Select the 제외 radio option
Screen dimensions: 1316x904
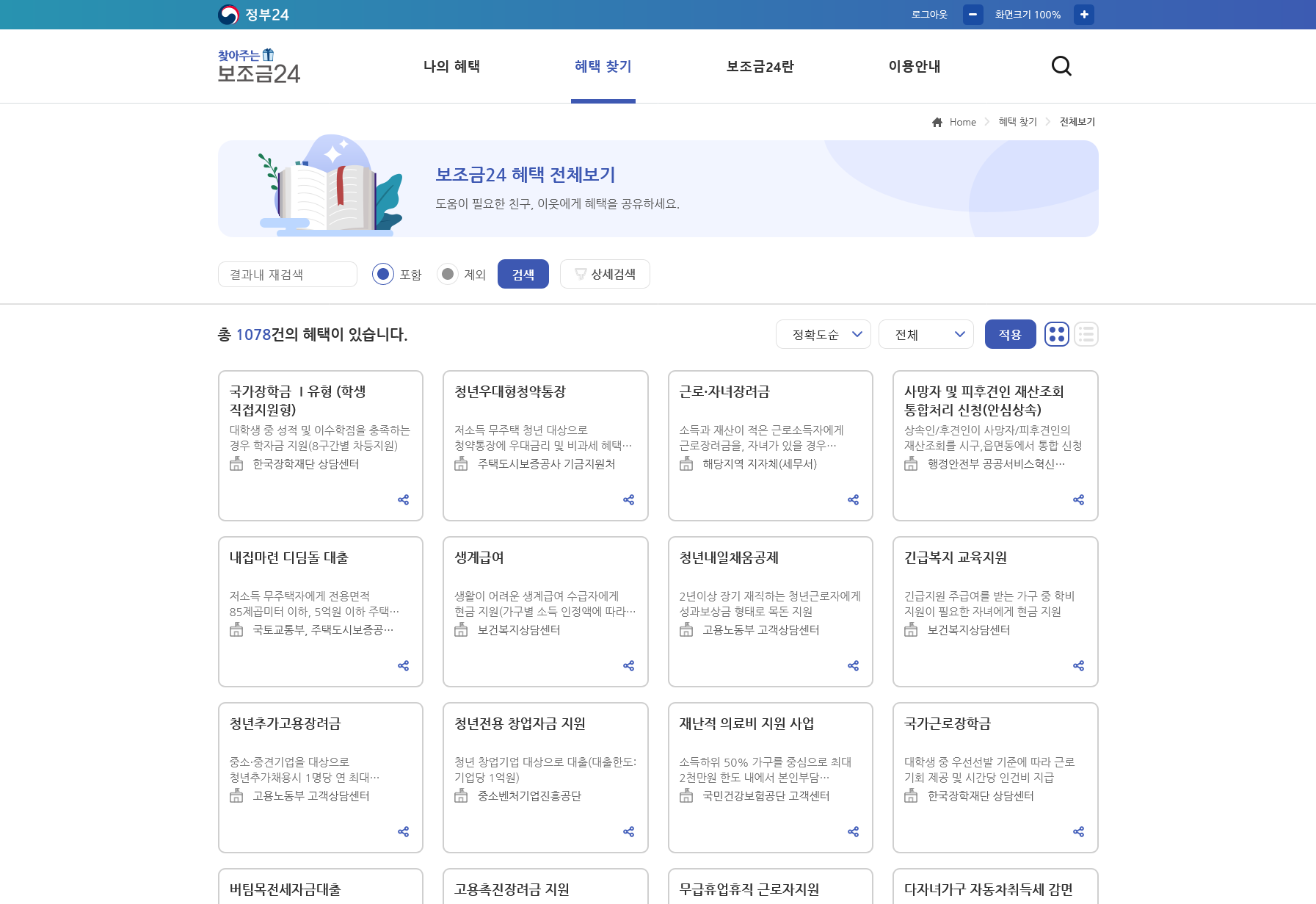click(x=448, y=274)
